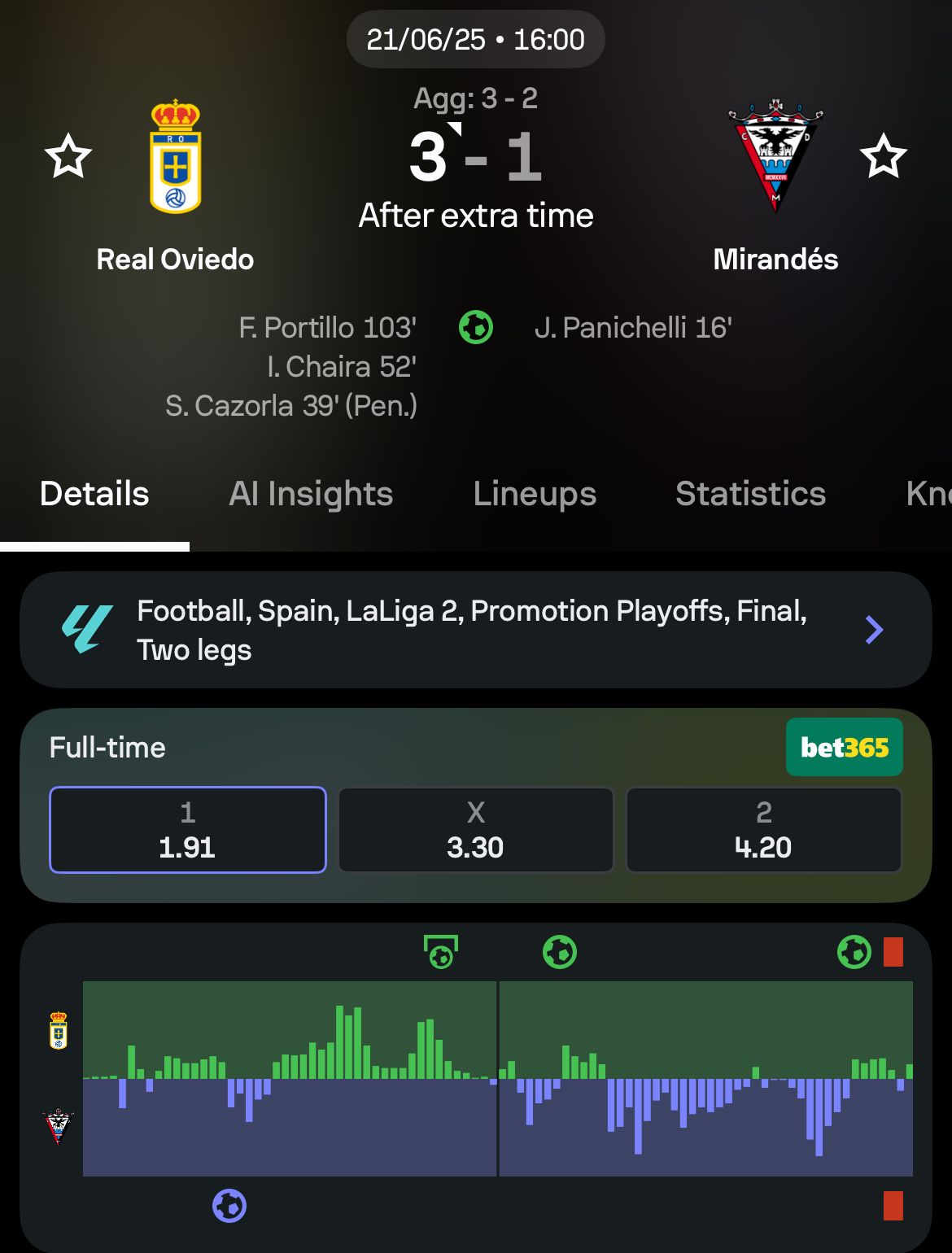This screenshot has height=1253, width=952.
Task: Switch to the AI Insights tab
Action: pyautogui.click(x=311, y=494)
